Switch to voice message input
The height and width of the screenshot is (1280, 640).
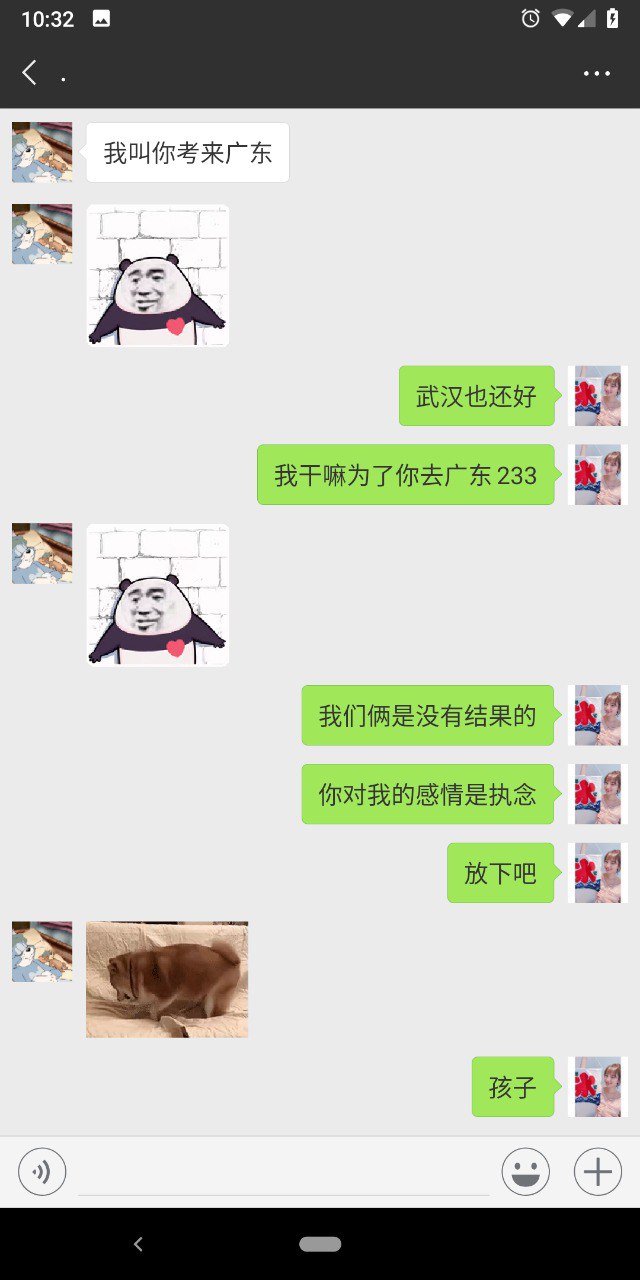42,1171
